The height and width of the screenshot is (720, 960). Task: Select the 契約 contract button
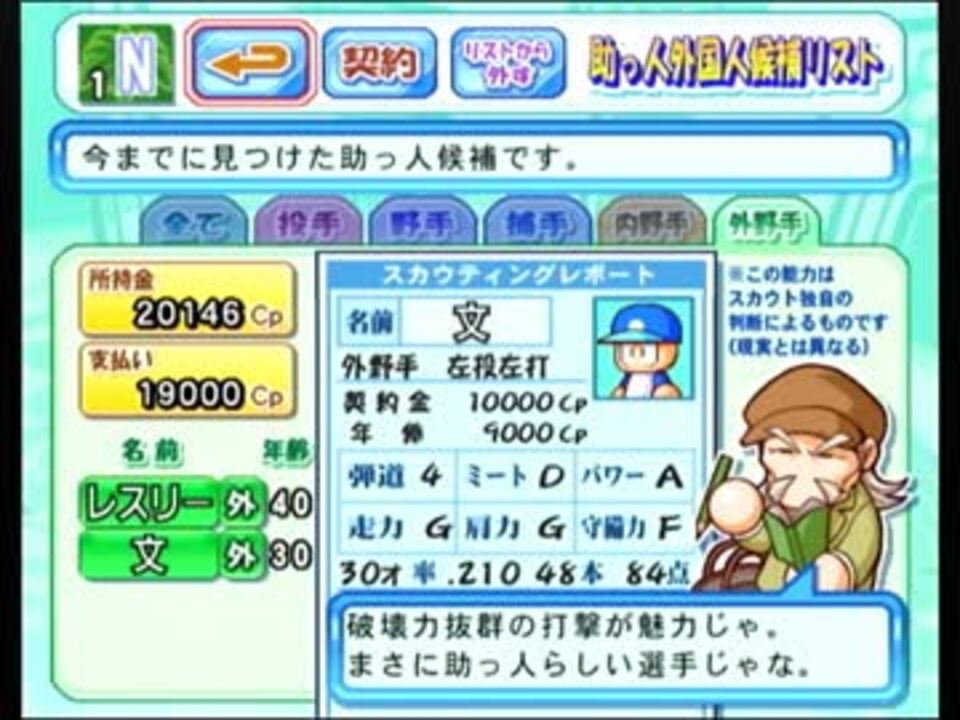point(379,63)
